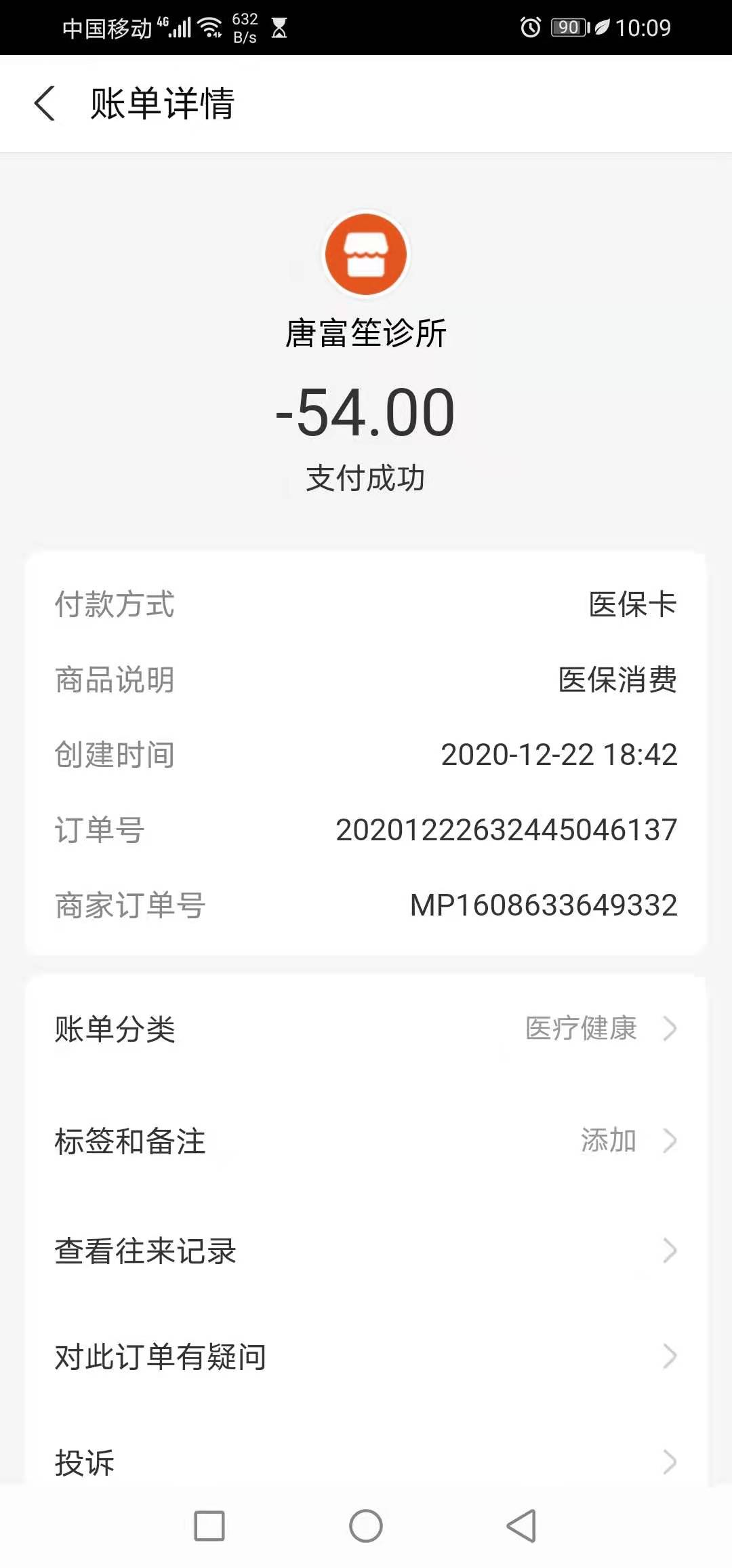This screenshot has width=732, height=1568.
Task: Open recent apps from navigation bar
Action: (209, 1526)
